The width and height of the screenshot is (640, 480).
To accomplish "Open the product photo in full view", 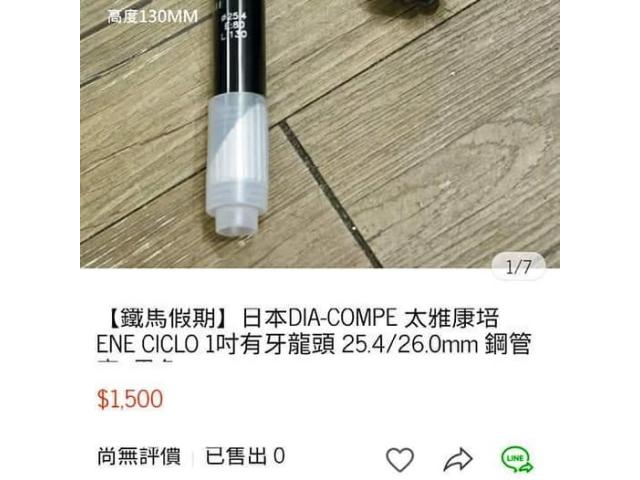I will click(x=320, y=135).
